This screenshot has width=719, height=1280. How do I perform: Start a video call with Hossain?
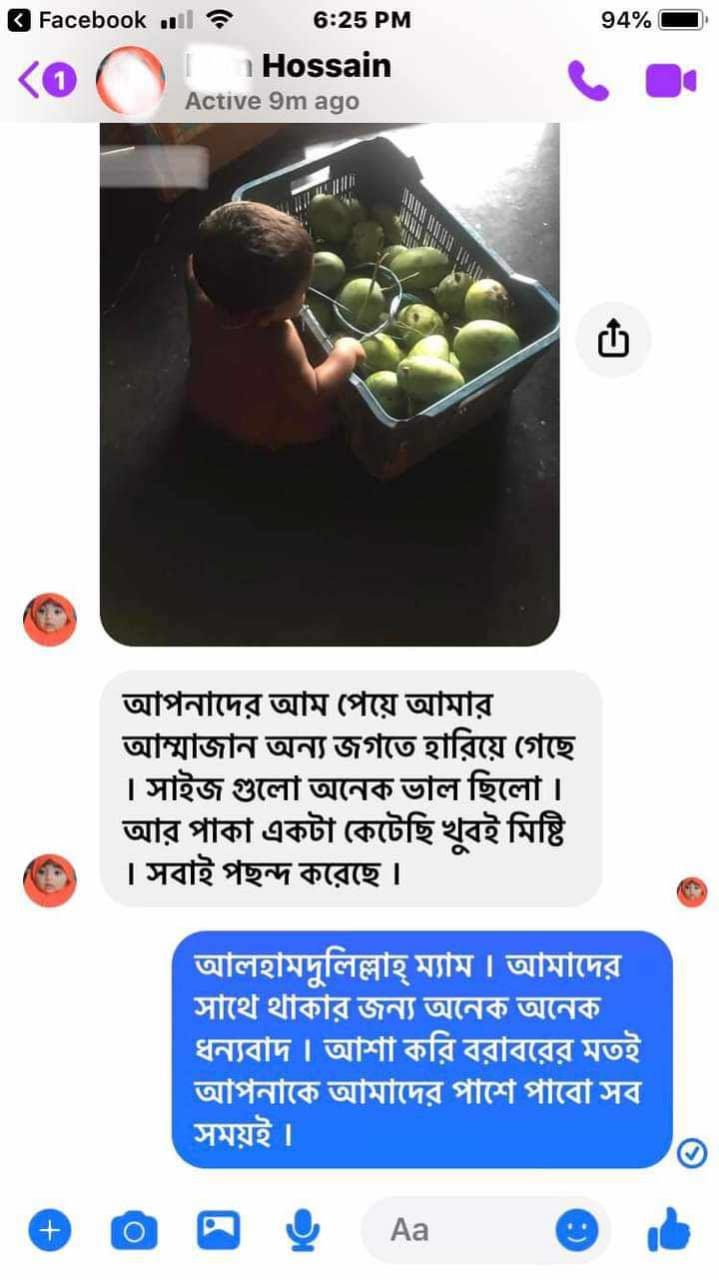pyautogui.click(x=670, y=81)
